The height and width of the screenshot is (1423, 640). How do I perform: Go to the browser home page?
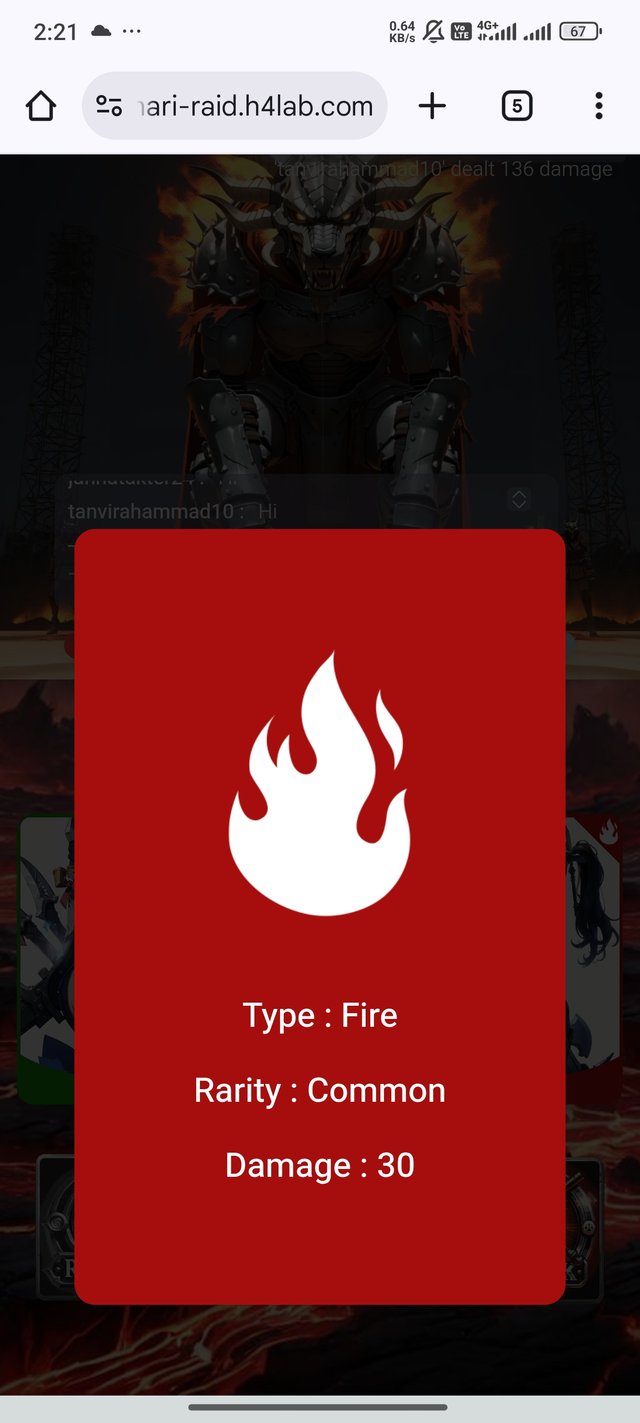tap(40, 106)
